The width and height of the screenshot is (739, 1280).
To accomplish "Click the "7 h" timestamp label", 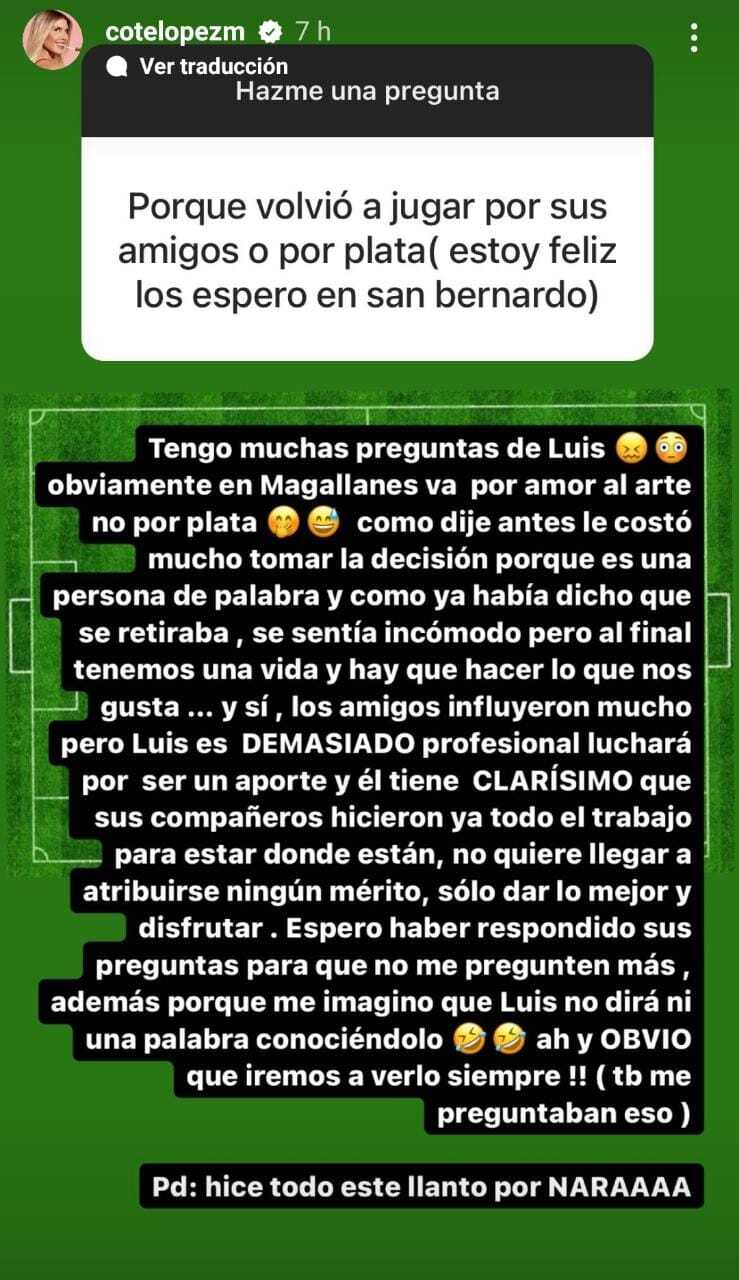I will tap(313, 29).
